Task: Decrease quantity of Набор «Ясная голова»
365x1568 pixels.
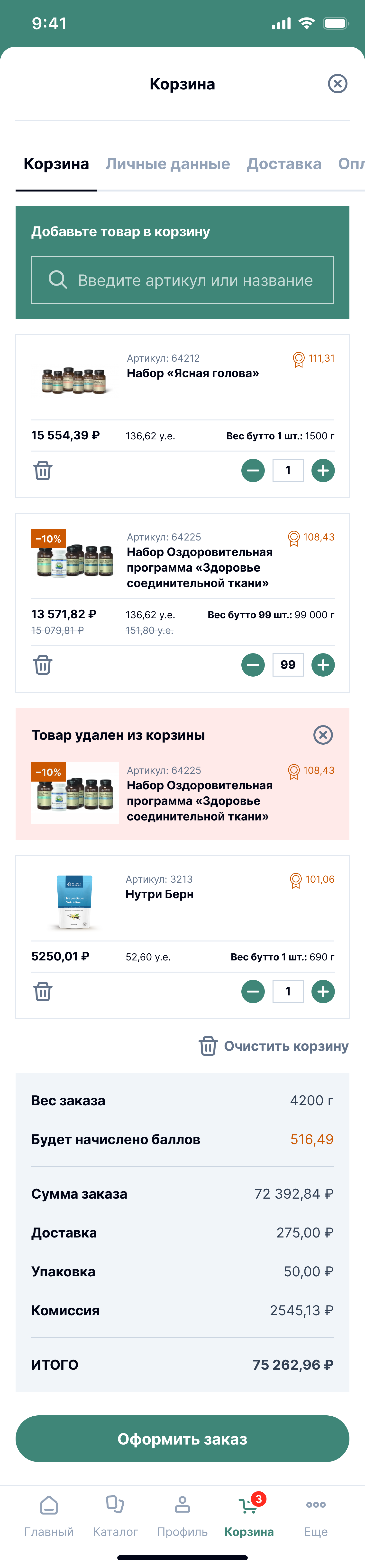Action: pos(253,470)
